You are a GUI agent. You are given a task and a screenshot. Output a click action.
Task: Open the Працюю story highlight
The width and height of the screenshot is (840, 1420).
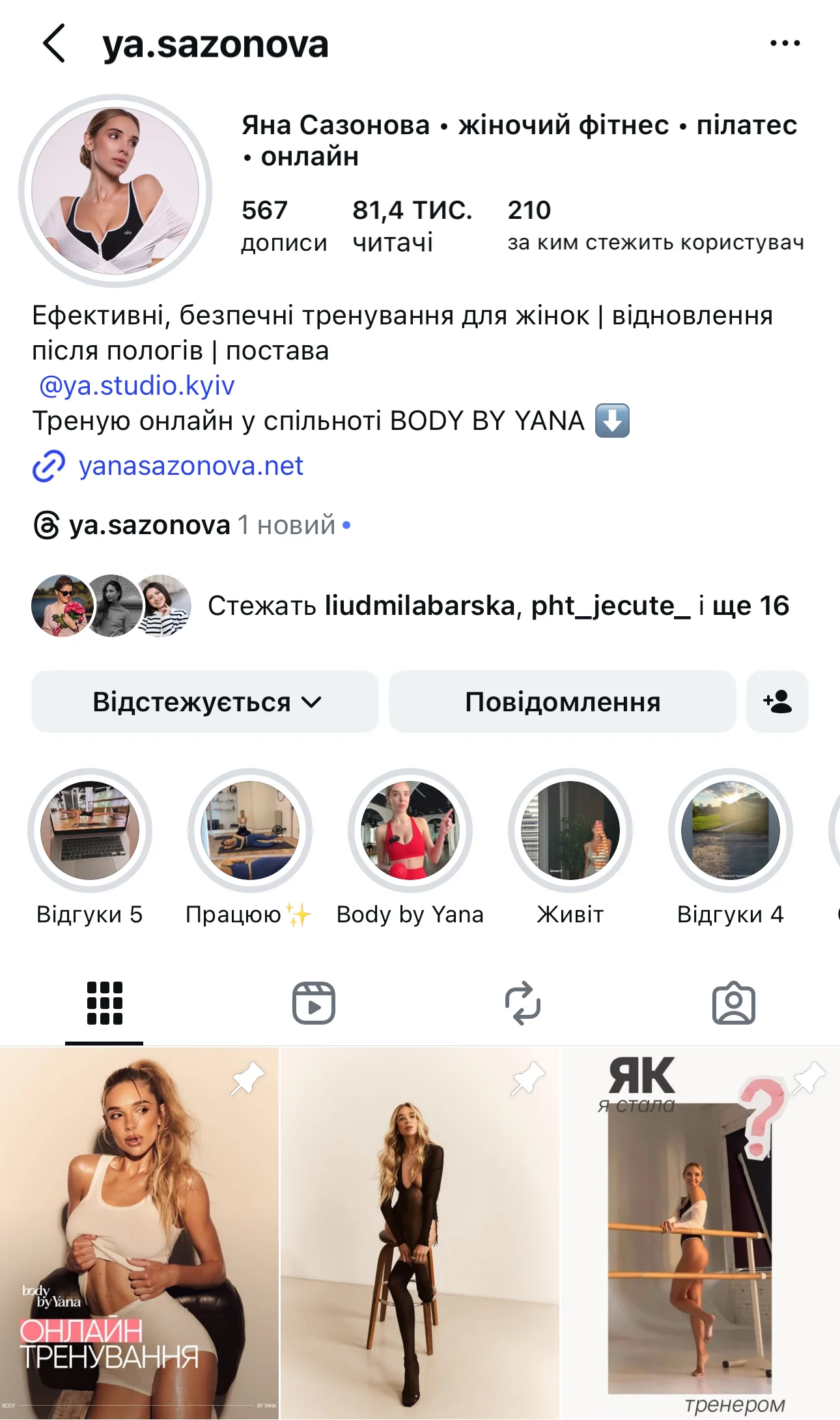[250, 831]
